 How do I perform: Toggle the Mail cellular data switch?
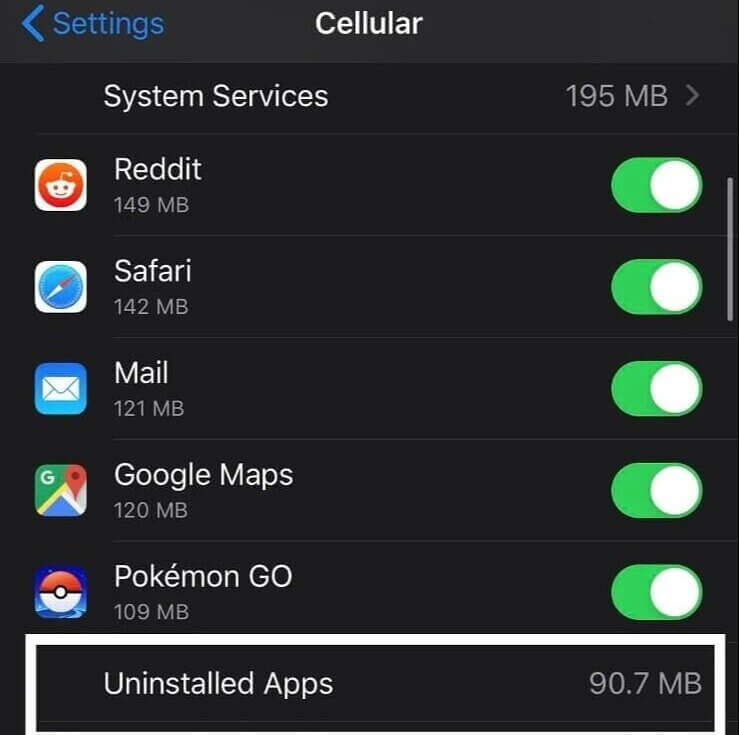click(x=656, y=389)
